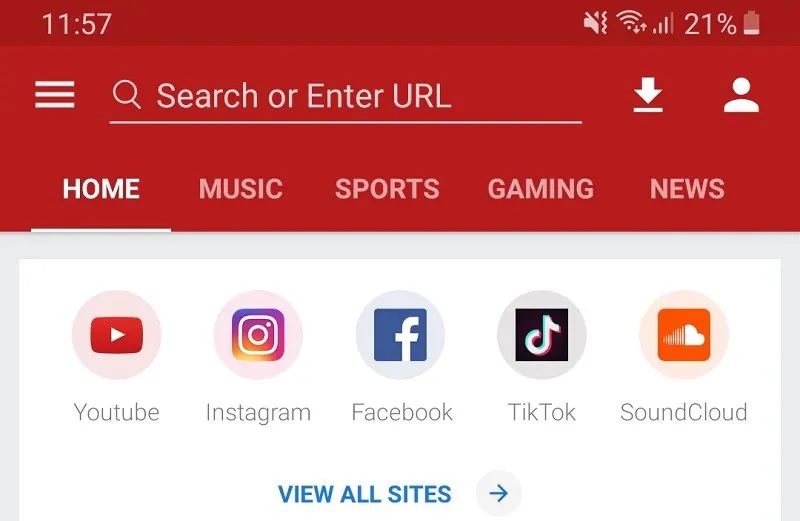Select the Home tab
This screenshot has height=521, width=800.
click(101, 189)
